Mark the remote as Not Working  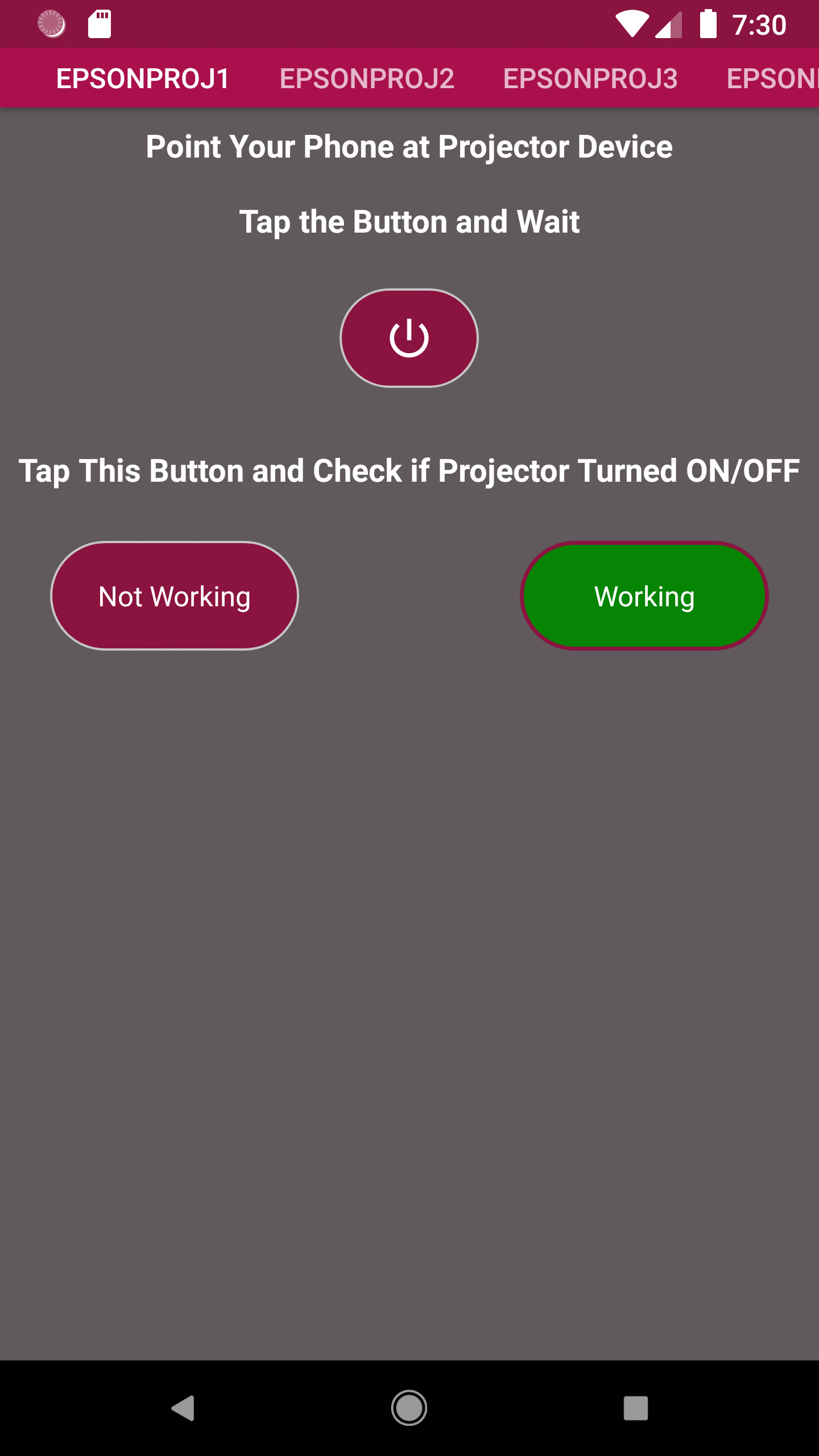(175, 595)
